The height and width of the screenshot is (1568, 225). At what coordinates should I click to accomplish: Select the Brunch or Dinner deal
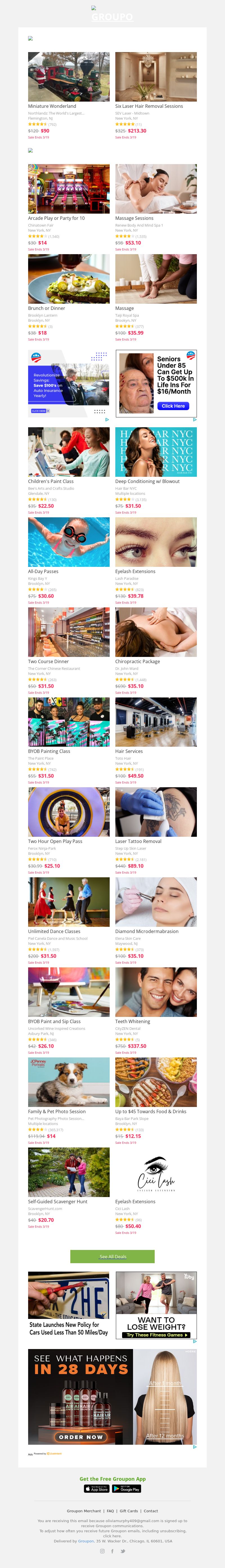click(x=69, y=279)
